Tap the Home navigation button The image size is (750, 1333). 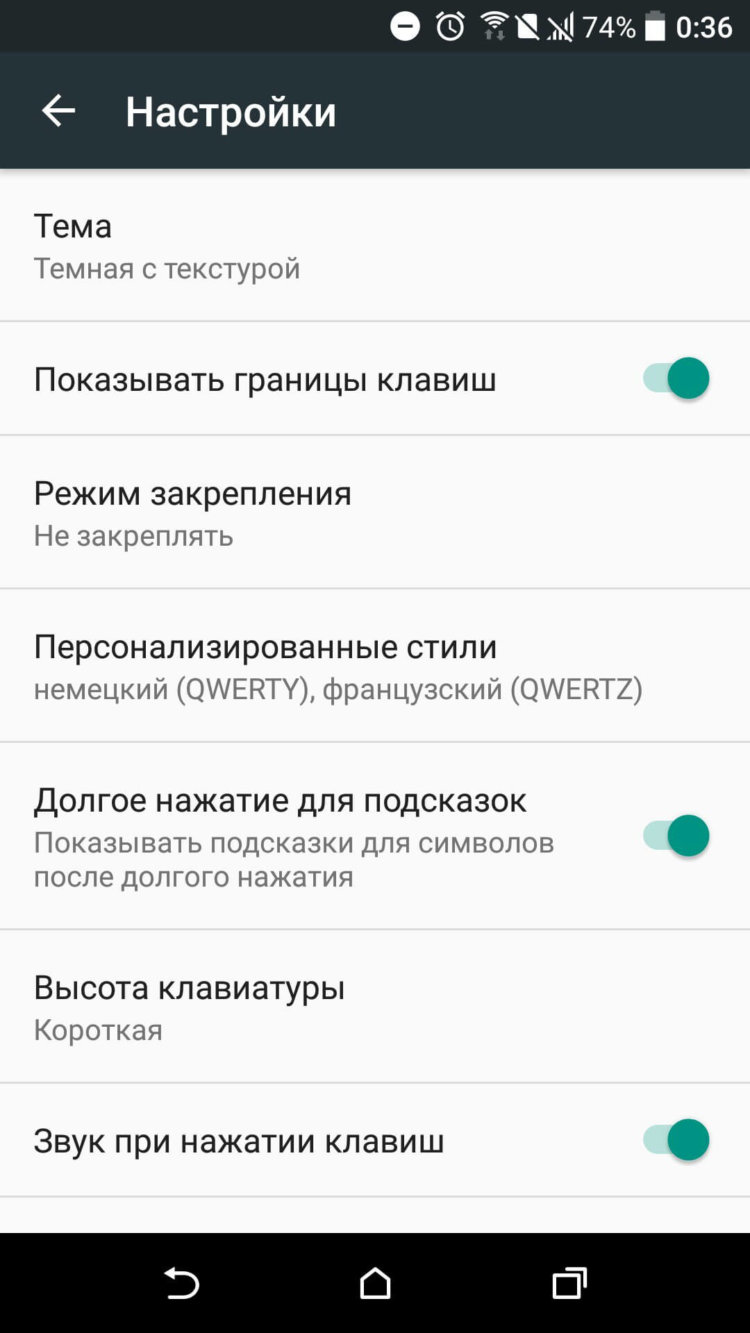(375, 1283)
